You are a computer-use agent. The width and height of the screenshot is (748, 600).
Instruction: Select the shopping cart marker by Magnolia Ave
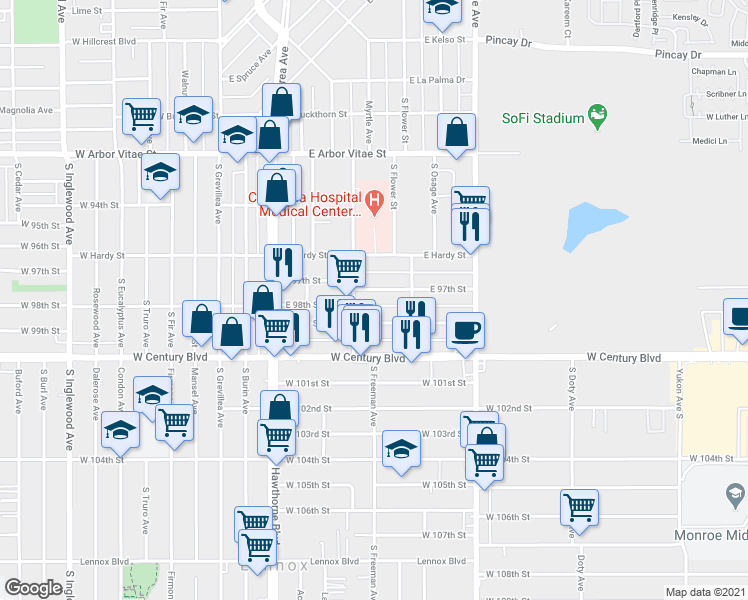[141, 121]
